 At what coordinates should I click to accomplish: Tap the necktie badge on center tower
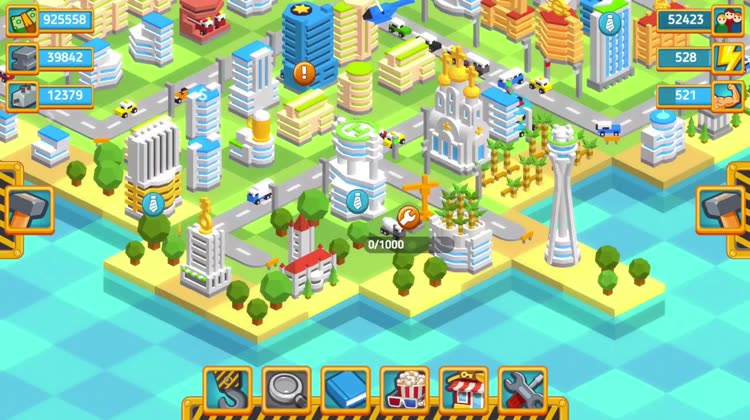pos(355,201)
